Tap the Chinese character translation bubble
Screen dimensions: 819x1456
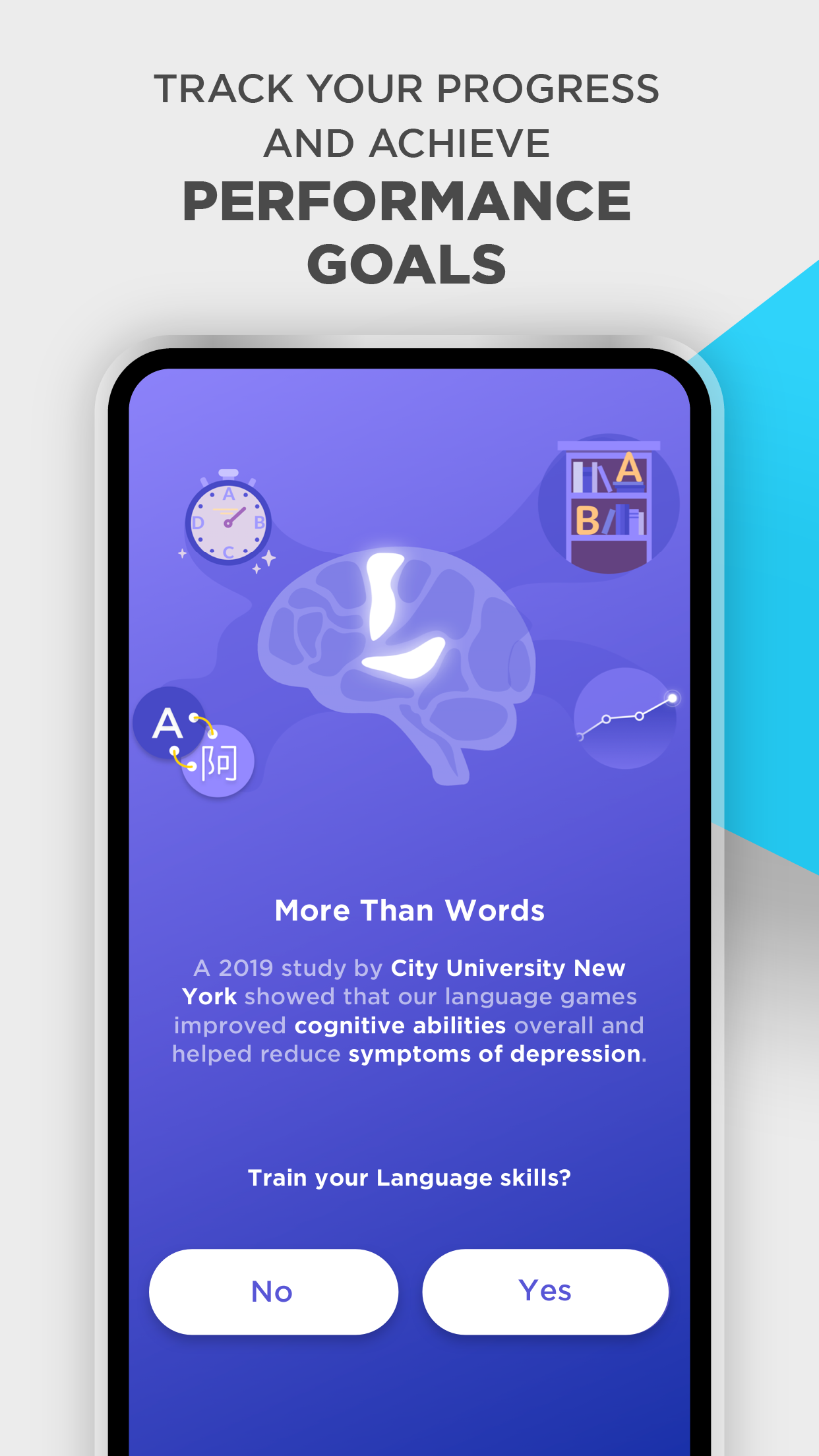pos(220,762)
